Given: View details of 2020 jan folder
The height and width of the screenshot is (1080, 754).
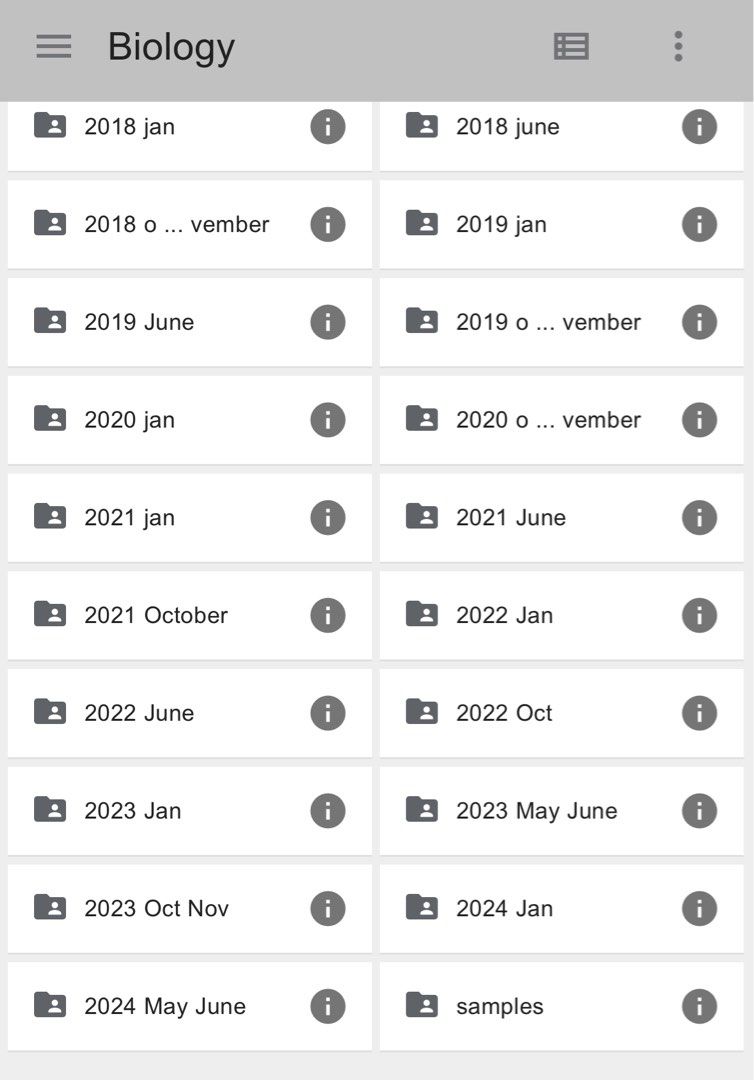Looking at the screenshot, I should [x=327, y=420].
